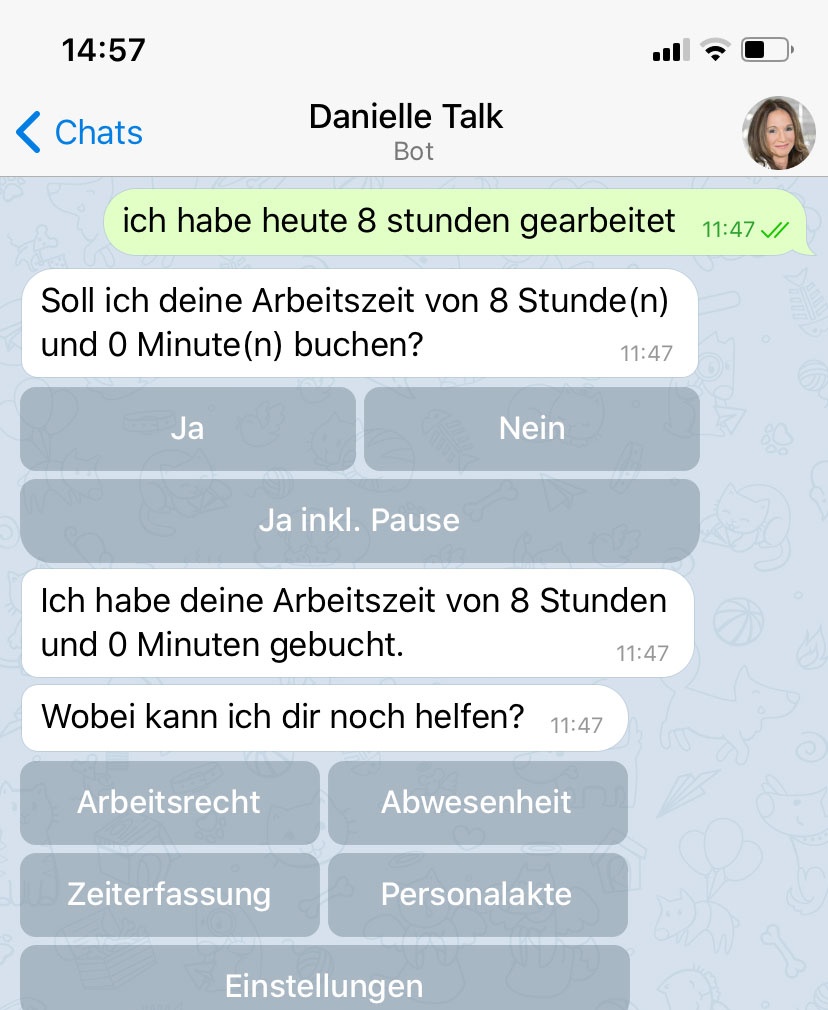Pick Zeiterfassung from the bot menu
This screenshot has height=1010, width=828.
pos(169,894)
